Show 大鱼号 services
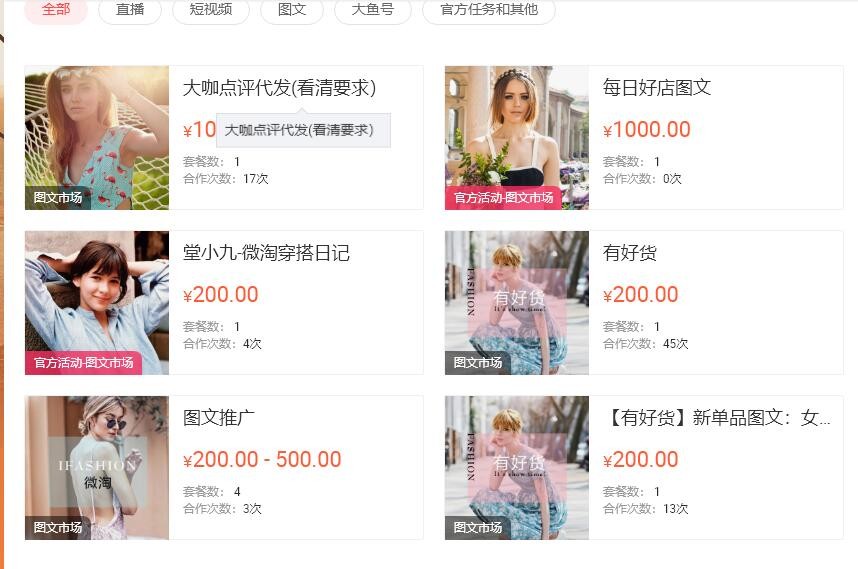858x569 pixels. click(372, 10)
